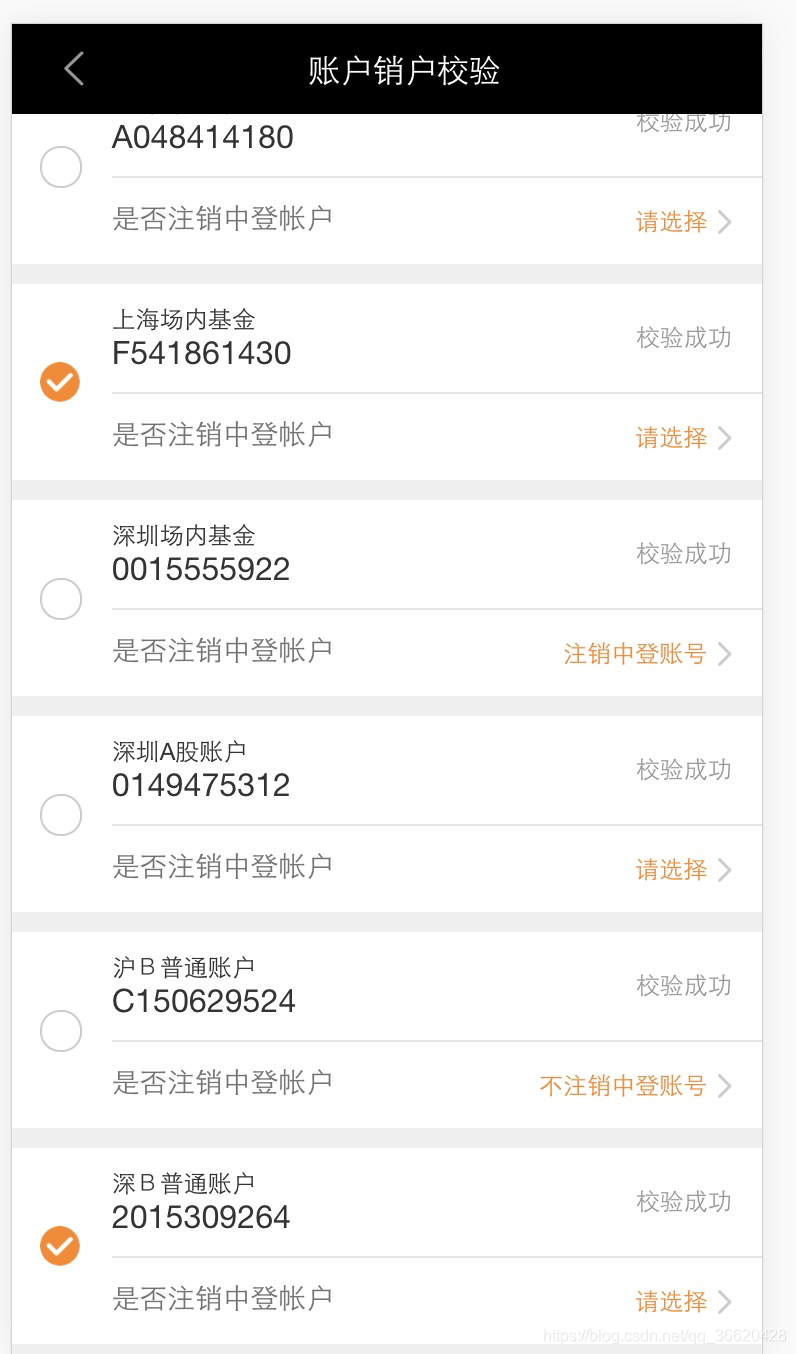The height and width of the screenshot is (1354, 796).
Task: Change 注销中登账号 selection for 深圳场内基金
Action: tap(634, 653)
